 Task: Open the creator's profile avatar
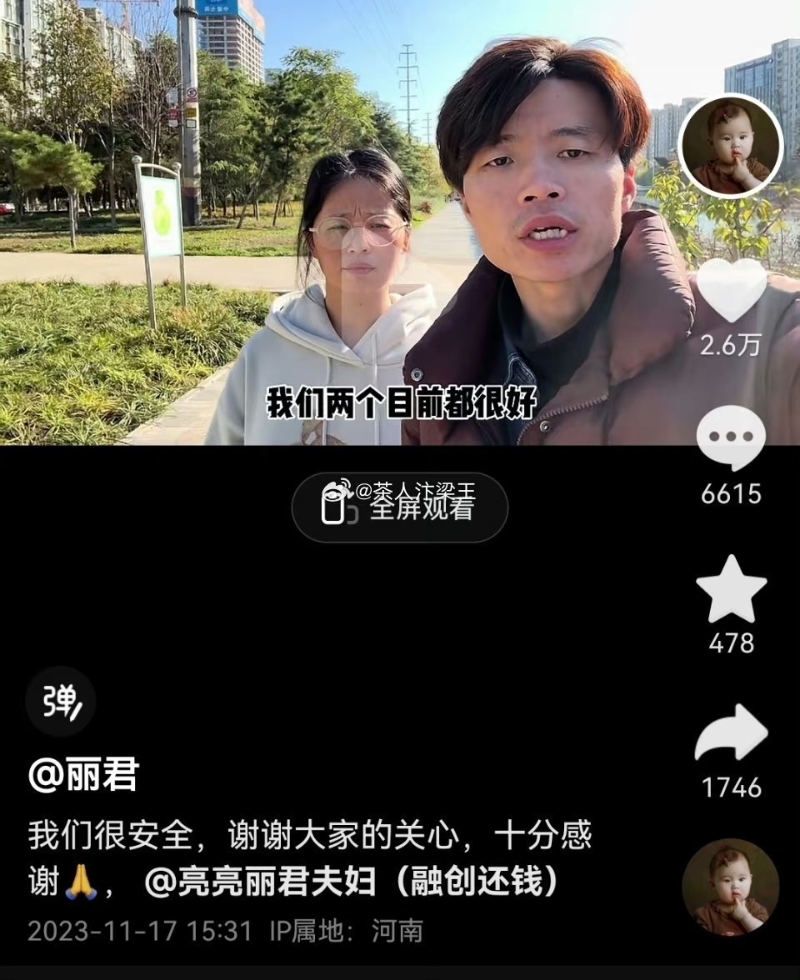pos(729,146)
